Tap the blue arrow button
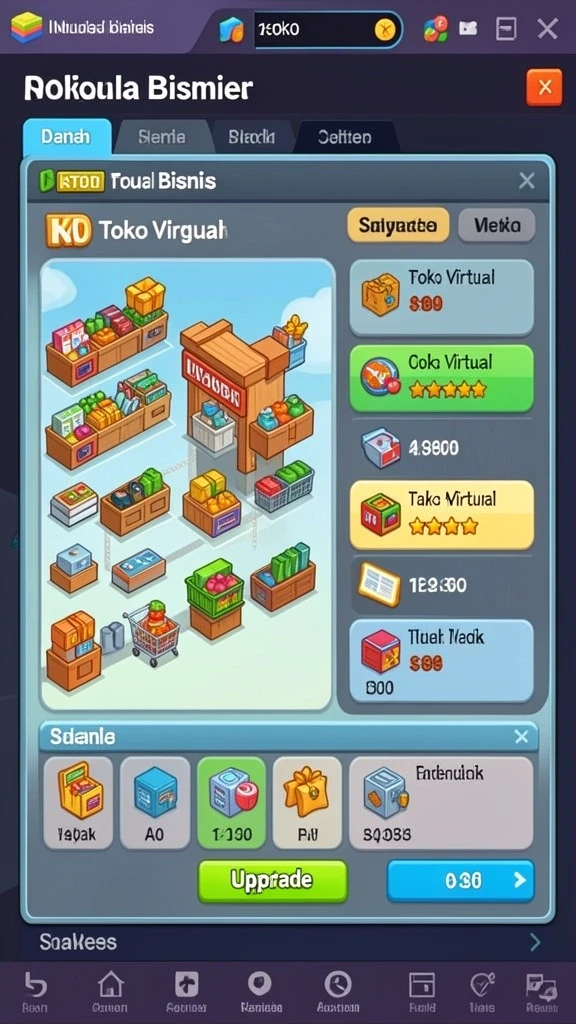The image size is (576, 1024). (x=461, y=881)
